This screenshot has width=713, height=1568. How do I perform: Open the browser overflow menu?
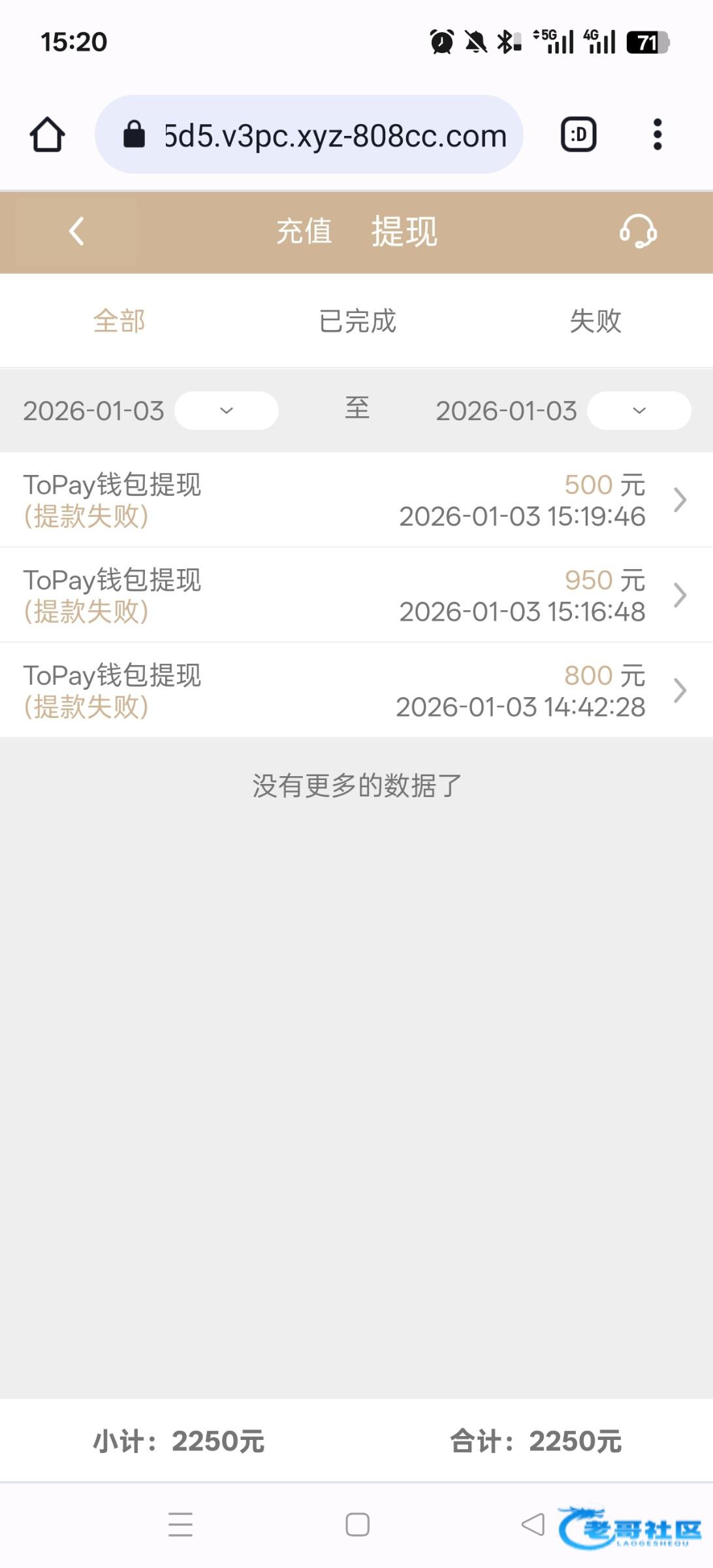coord(658,135)
